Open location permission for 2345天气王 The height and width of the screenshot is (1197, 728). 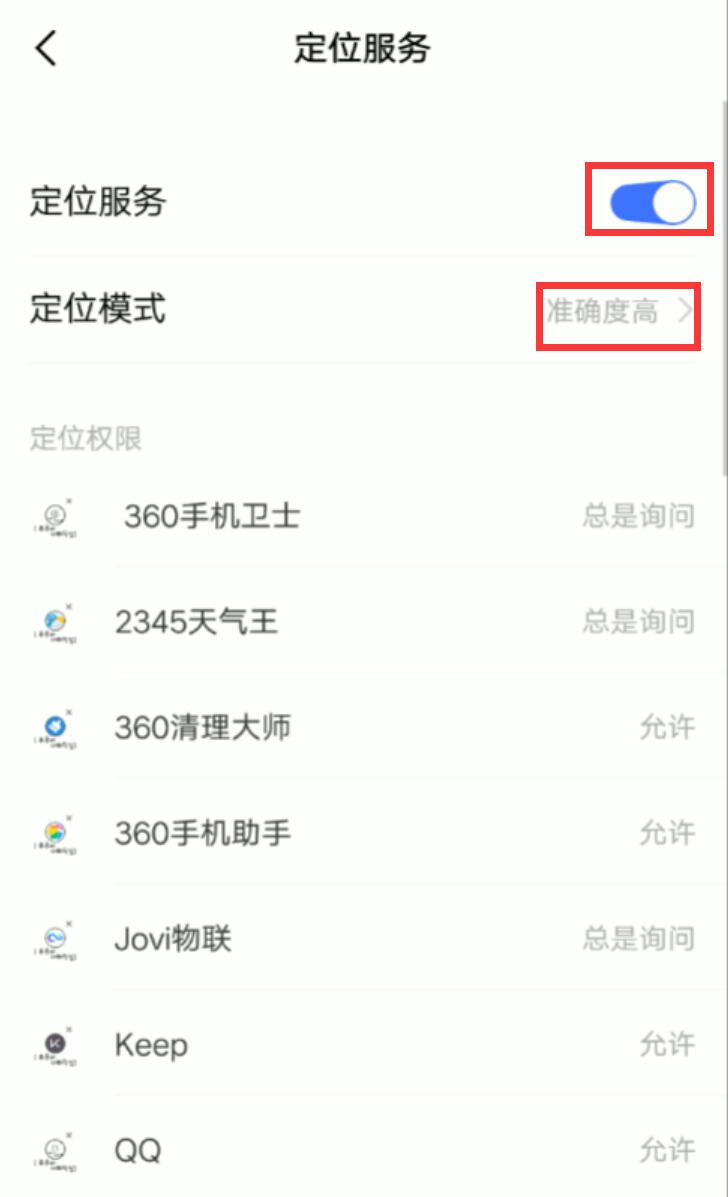pos(364,623)
